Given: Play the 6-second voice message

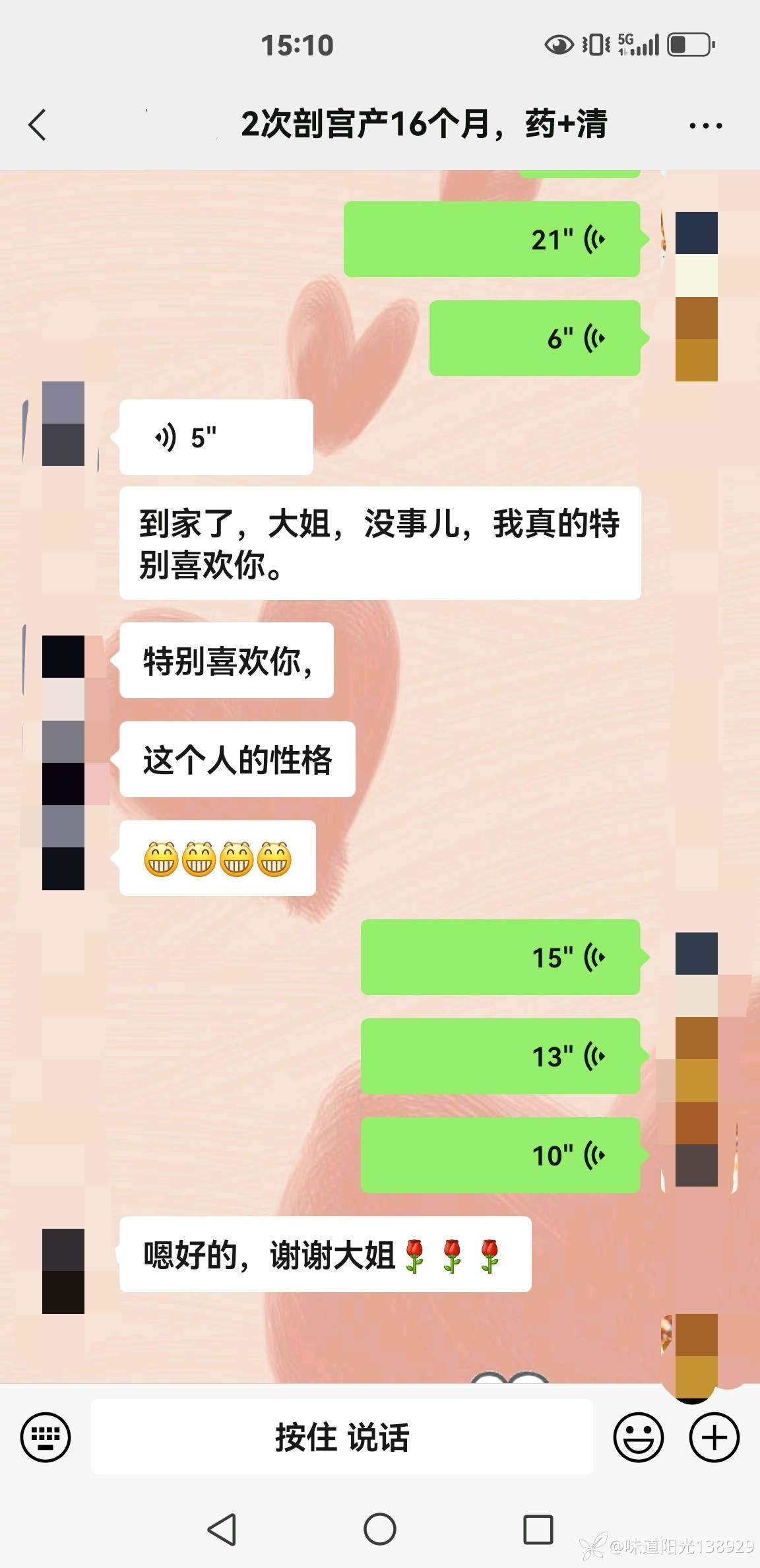Looking at the screenshot, I should 534,338.
